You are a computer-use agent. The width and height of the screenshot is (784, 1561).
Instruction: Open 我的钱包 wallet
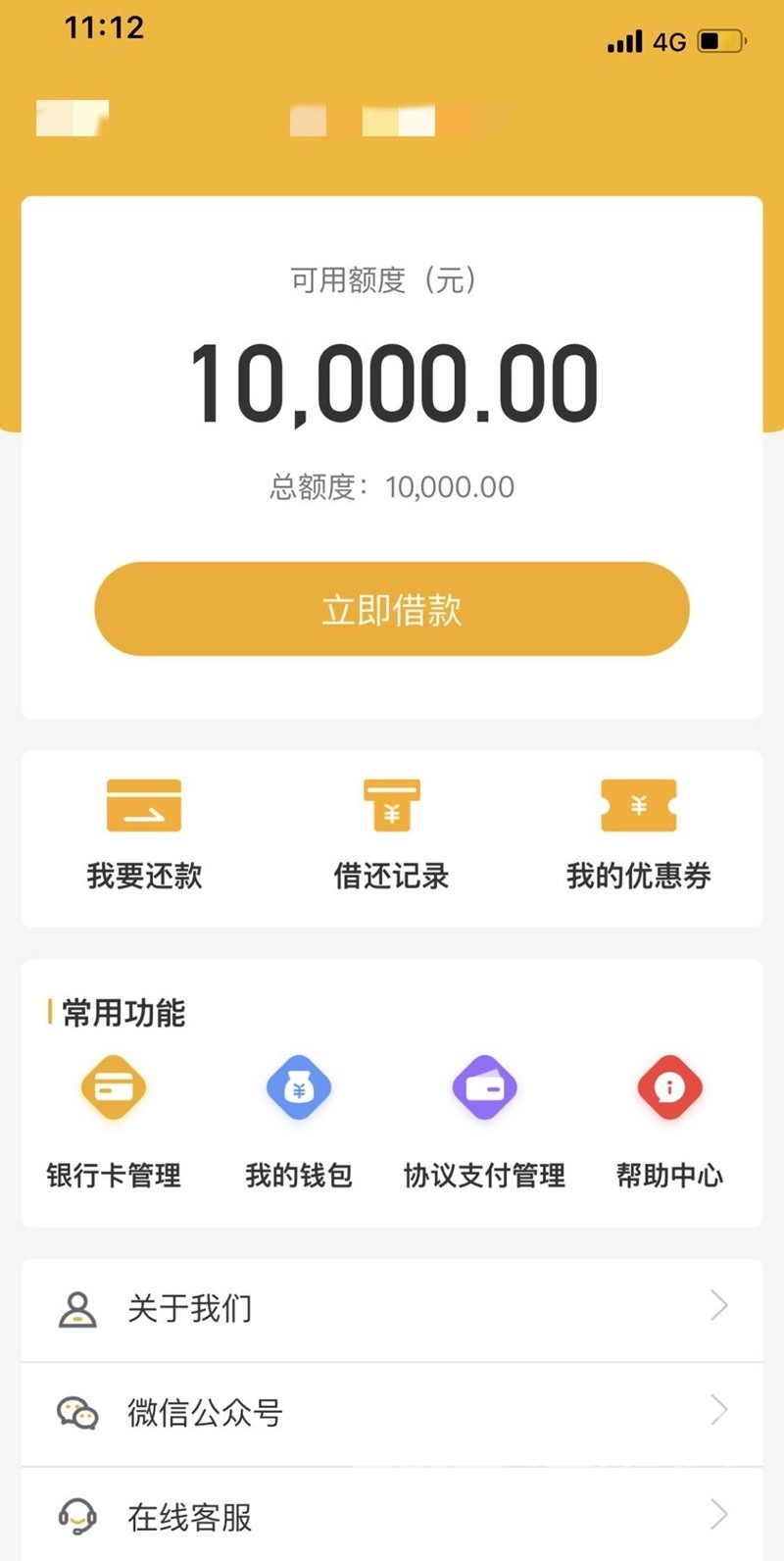(299, 1122)
